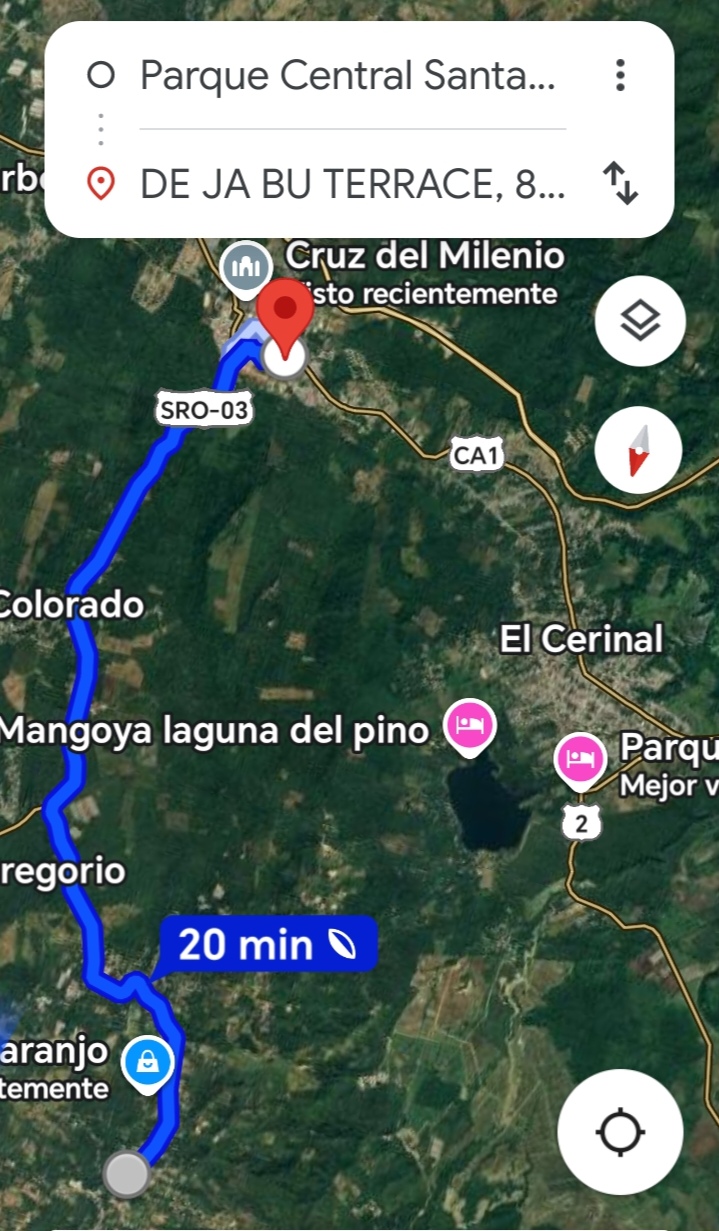Swap origin and destination

pyautogui.click(x=620, y=184)
